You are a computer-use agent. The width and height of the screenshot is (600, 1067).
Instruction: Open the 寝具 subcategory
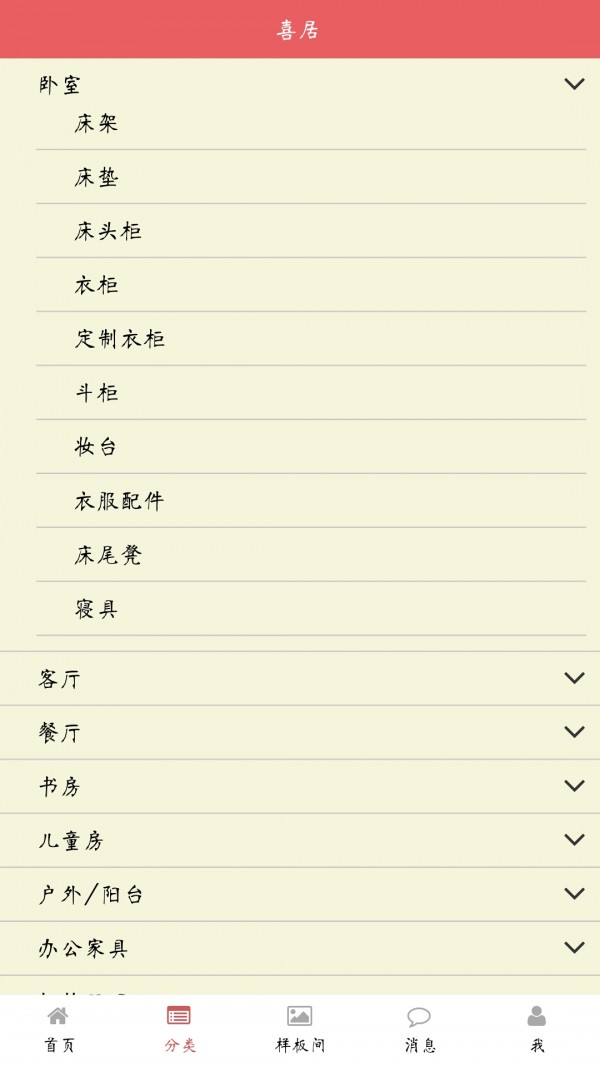(97, 610)
